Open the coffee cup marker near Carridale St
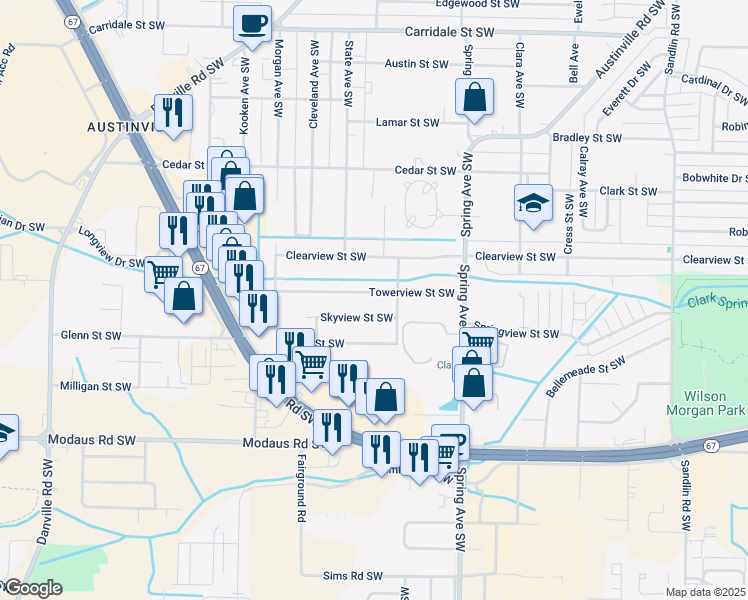The width and height of the screenshot is (748, 600). tap(252, 25)
